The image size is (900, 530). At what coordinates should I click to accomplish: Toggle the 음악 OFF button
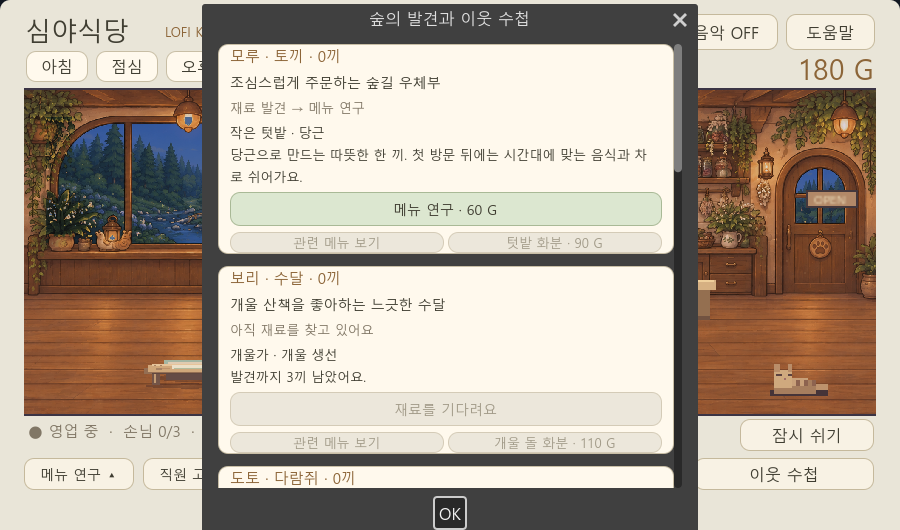pos(737,33)
